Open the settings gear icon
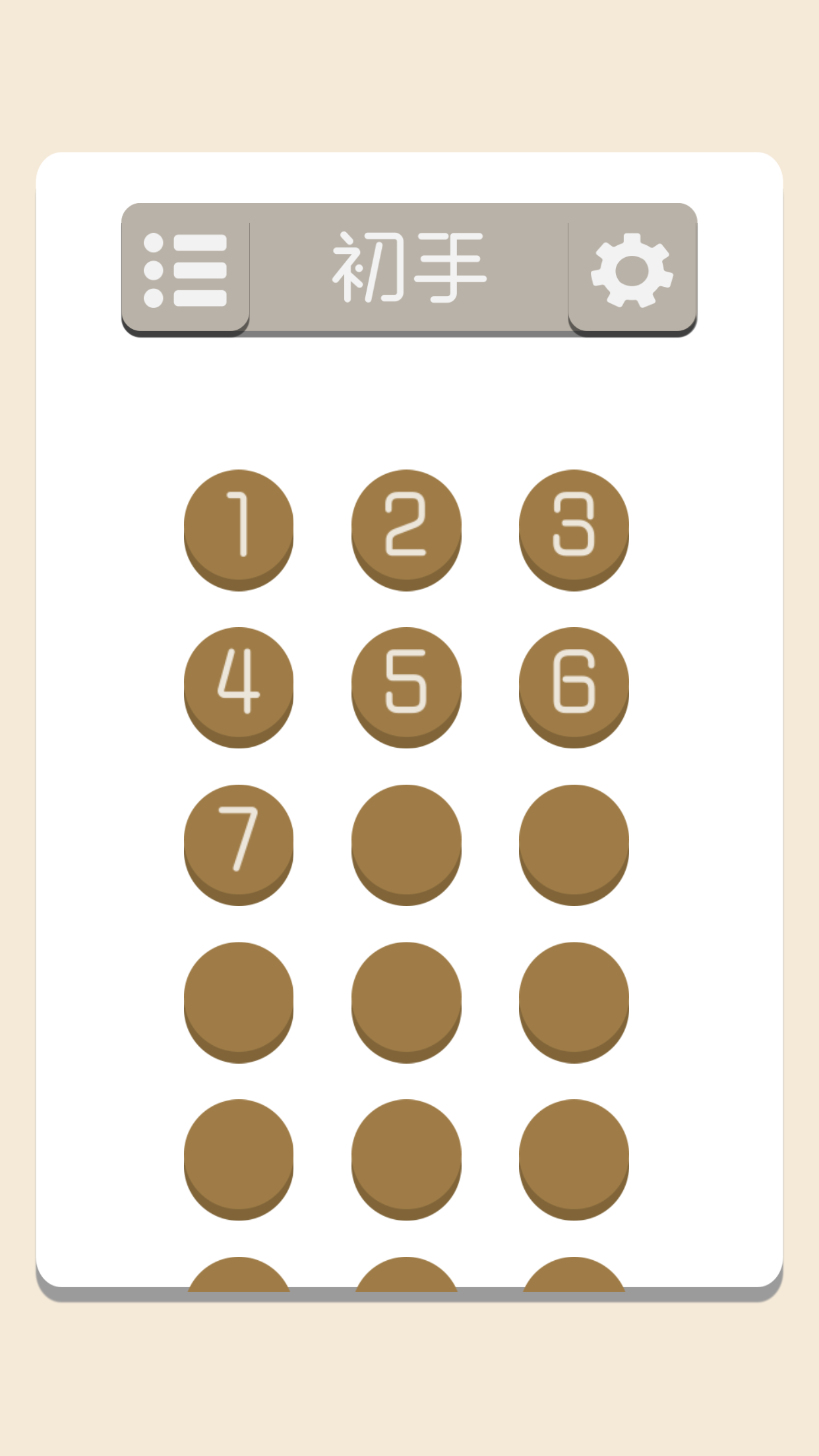The width and height of the screenshot is (819, 1456). (x=631, y=268)
